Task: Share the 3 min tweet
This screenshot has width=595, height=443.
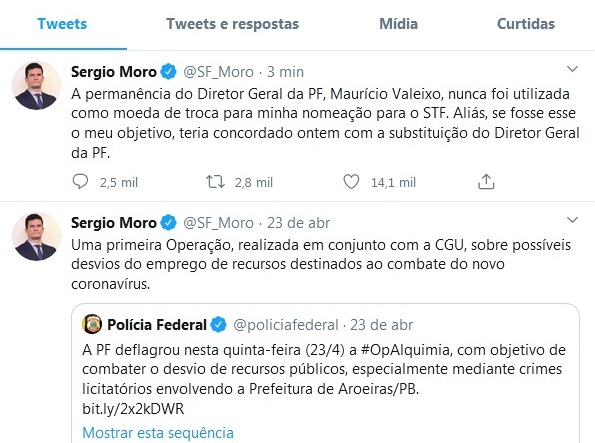Action: [486, 181]
